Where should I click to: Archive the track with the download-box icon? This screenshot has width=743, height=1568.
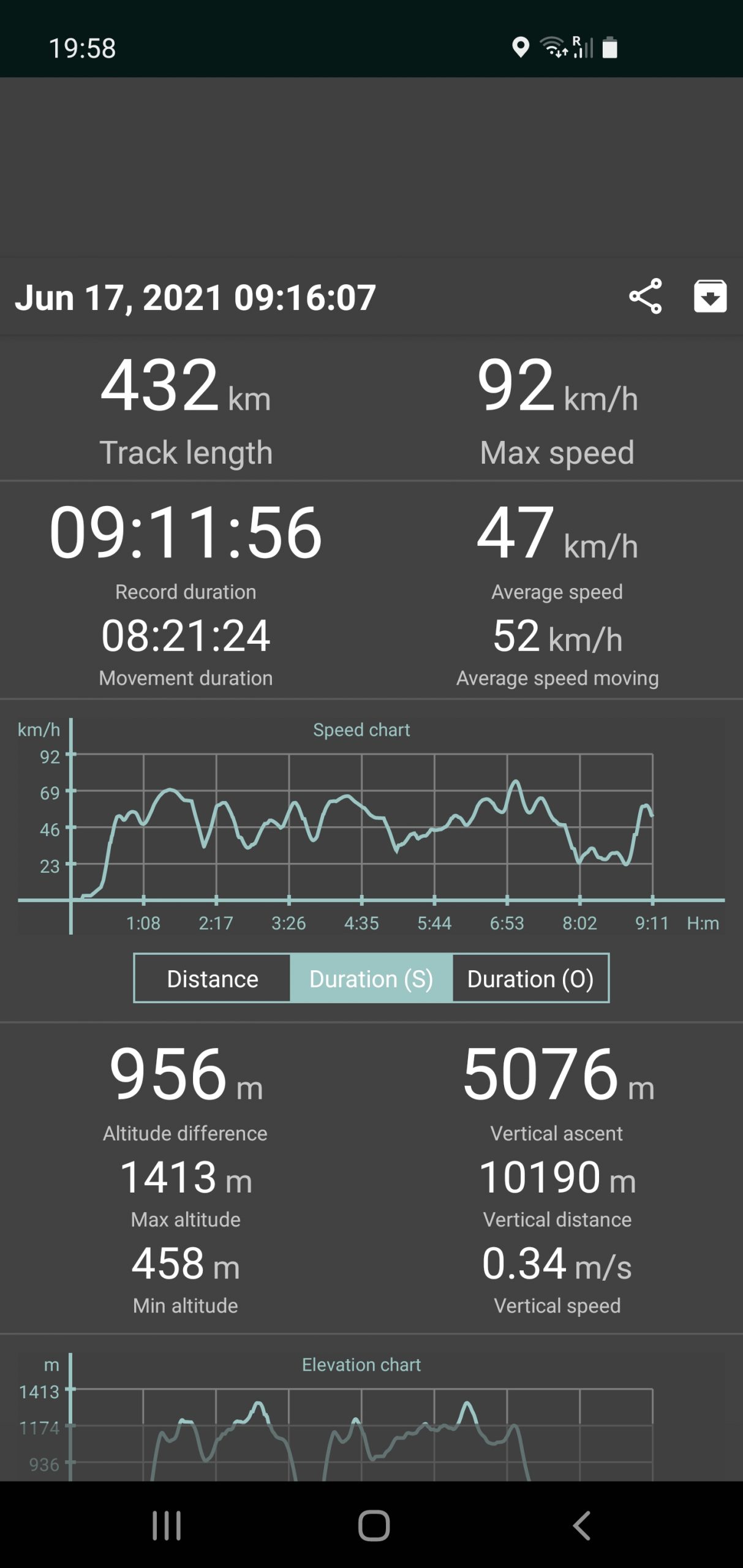(x=710, y=296)
